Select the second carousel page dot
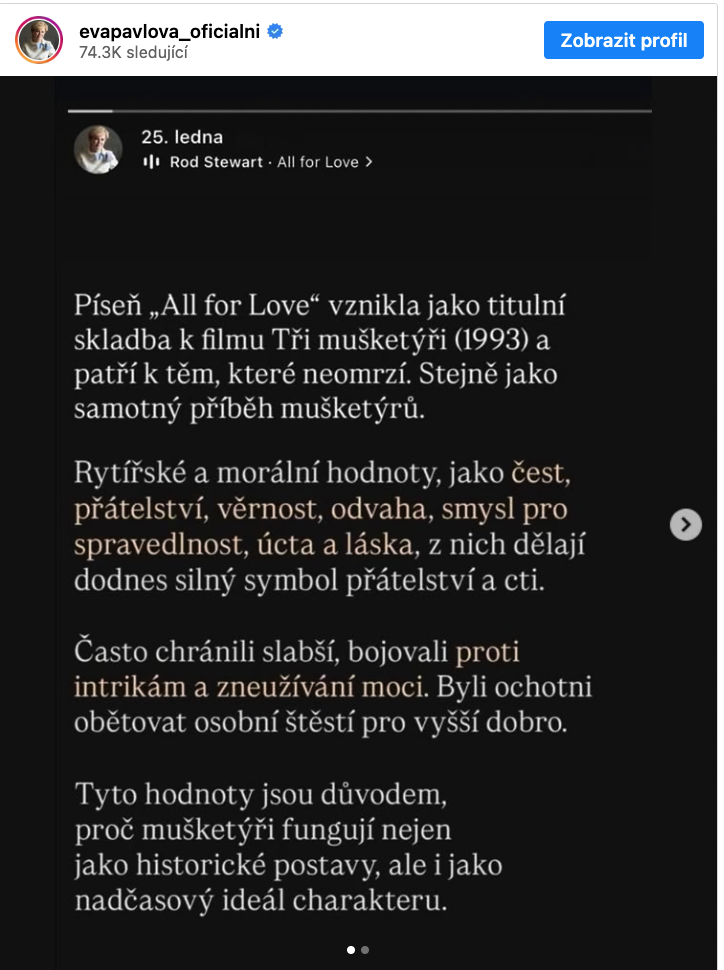The height and width of the screenshot is (970, 724). [365, 950]
